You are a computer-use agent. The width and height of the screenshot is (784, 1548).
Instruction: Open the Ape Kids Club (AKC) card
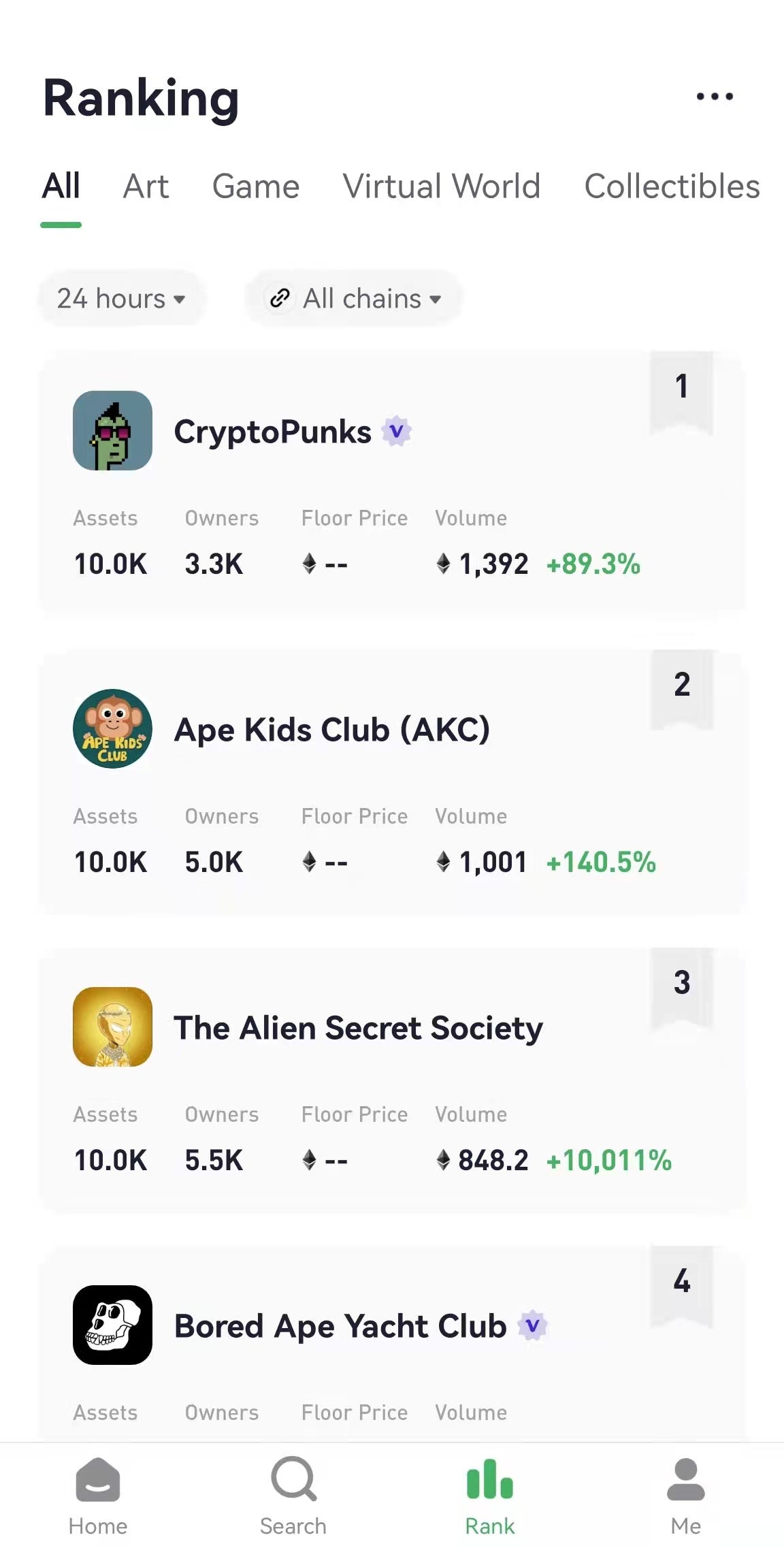click(392, 781)
